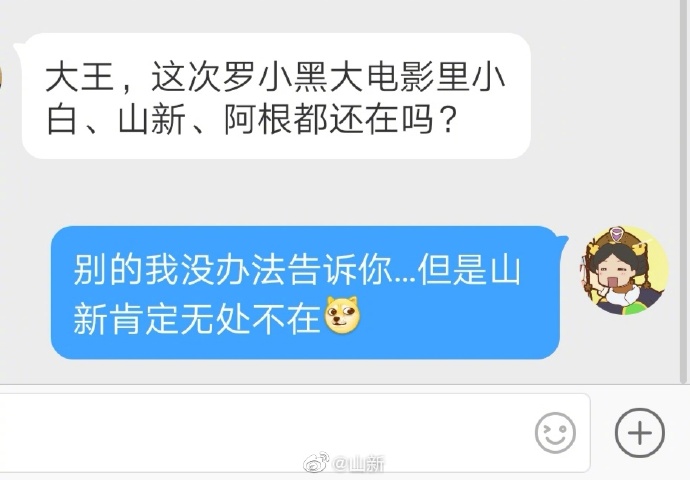Open the sender's cartoon avatar profile
Viewport: 690px width, 480px height.
tap(624, 268)
